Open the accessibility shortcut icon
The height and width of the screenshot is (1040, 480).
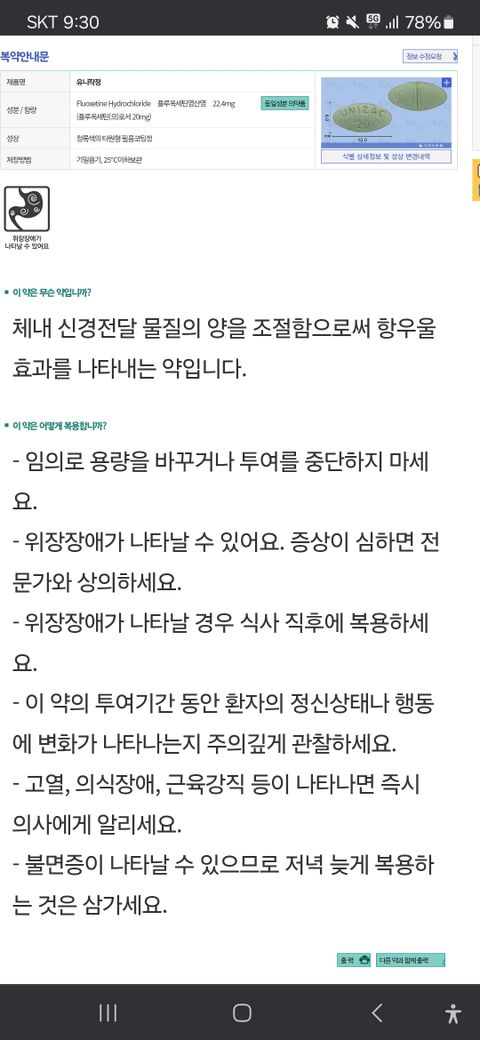click(x=453, y=1013)
